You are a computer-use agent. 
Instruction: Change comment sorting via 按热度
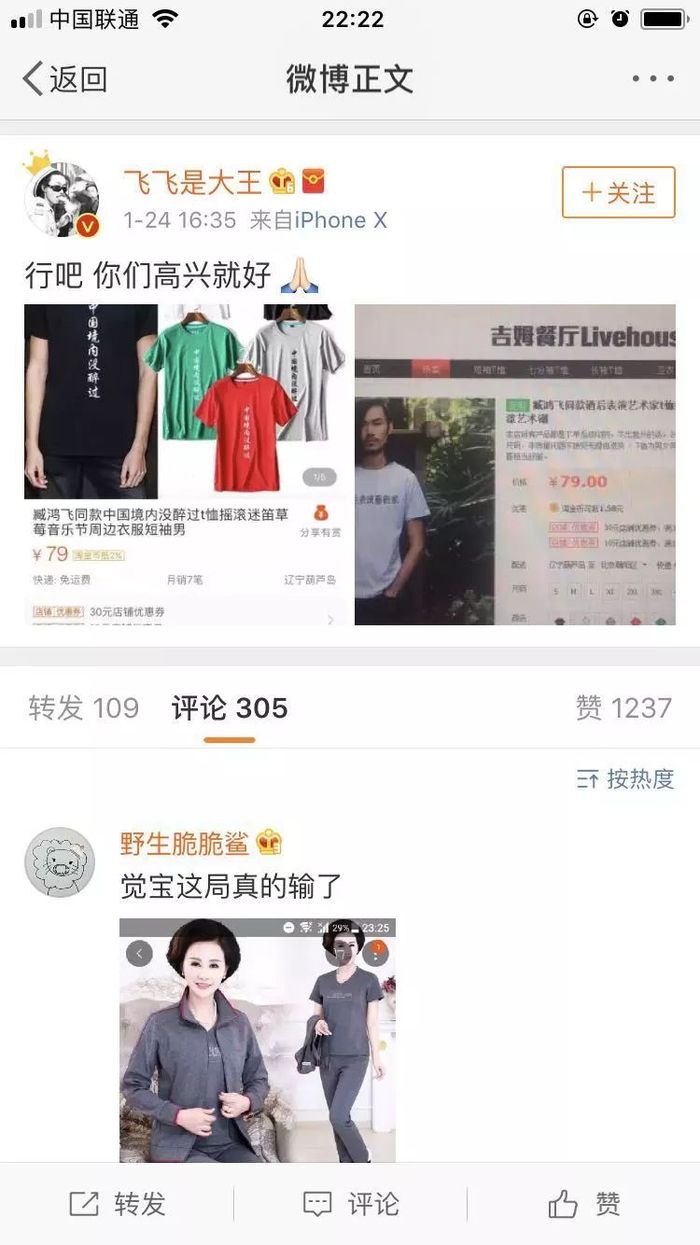coord(626,779)
